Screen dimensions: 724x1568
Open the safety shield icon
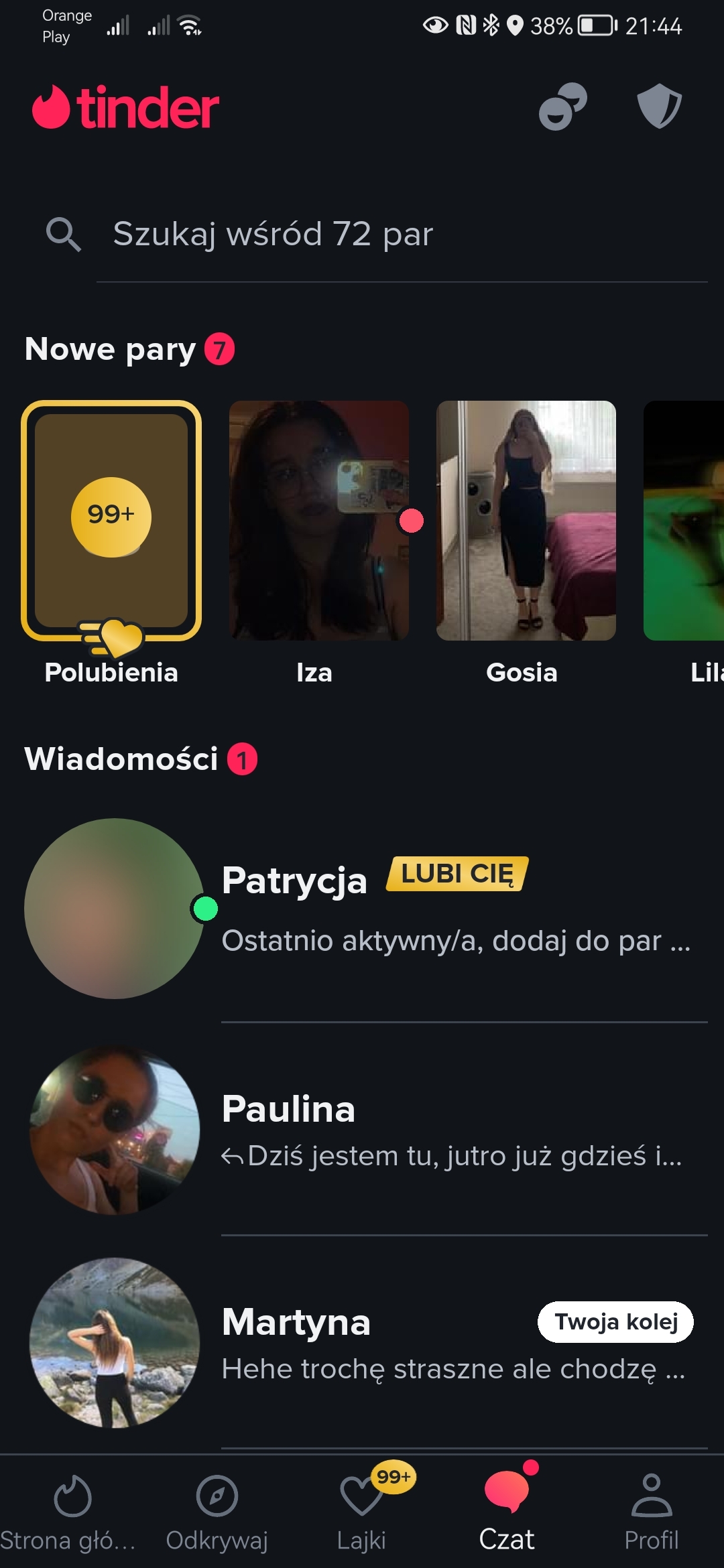point(659,106)
